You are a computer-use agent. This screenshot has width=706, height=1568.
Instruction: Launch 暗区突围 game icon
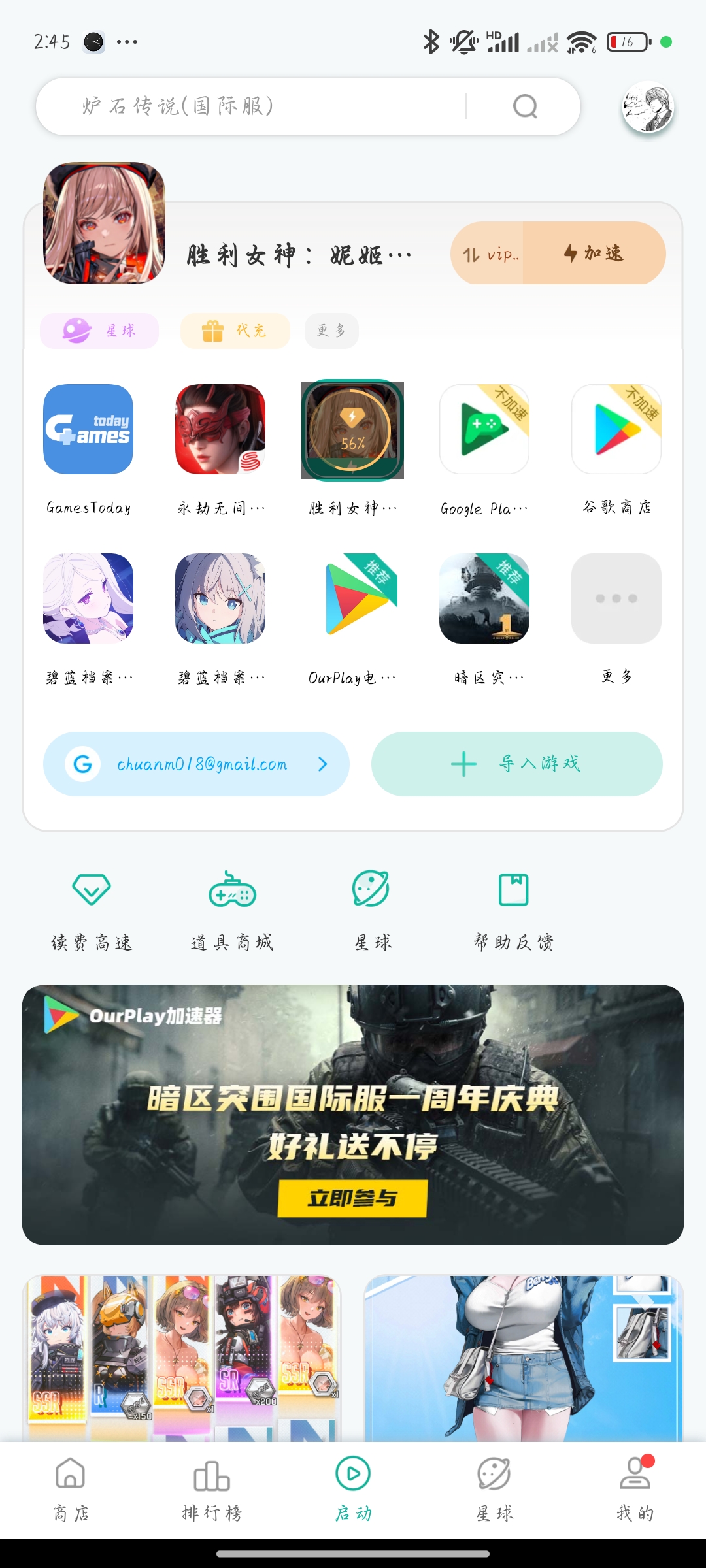(484, 598)
